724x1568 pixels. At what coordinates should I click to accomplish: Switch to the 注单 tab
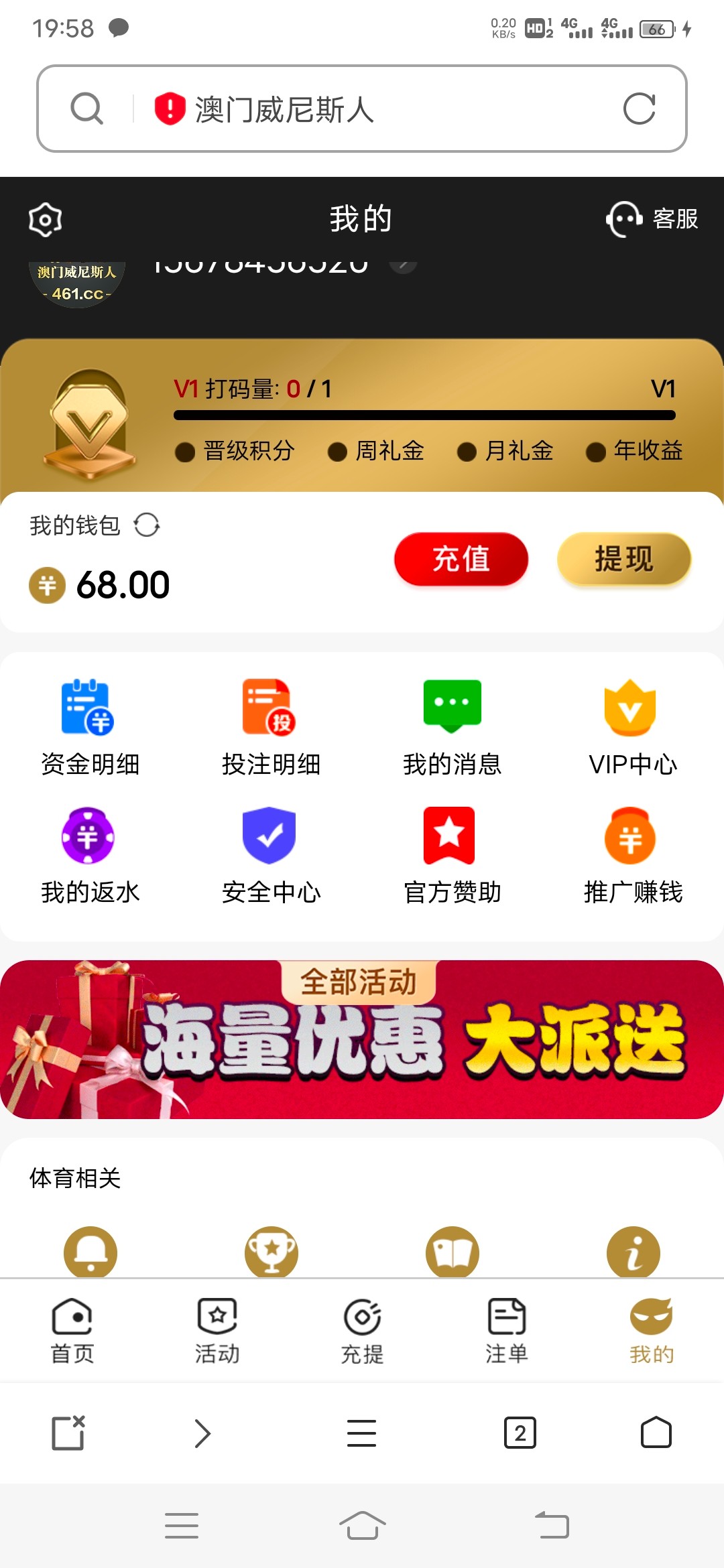tap(507, 1331)
